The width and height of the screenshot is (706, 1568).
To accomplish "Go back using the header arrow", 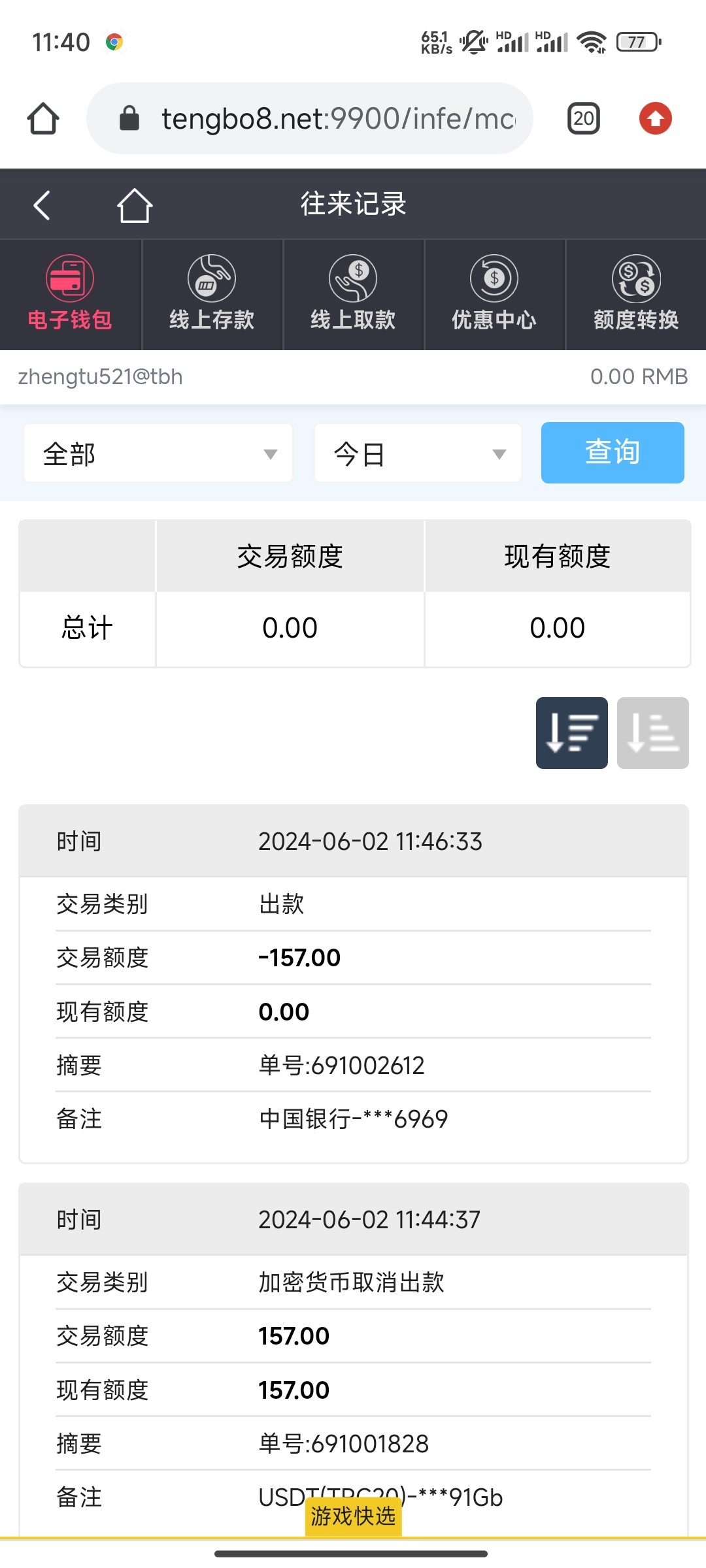I will tap(42, 205).
